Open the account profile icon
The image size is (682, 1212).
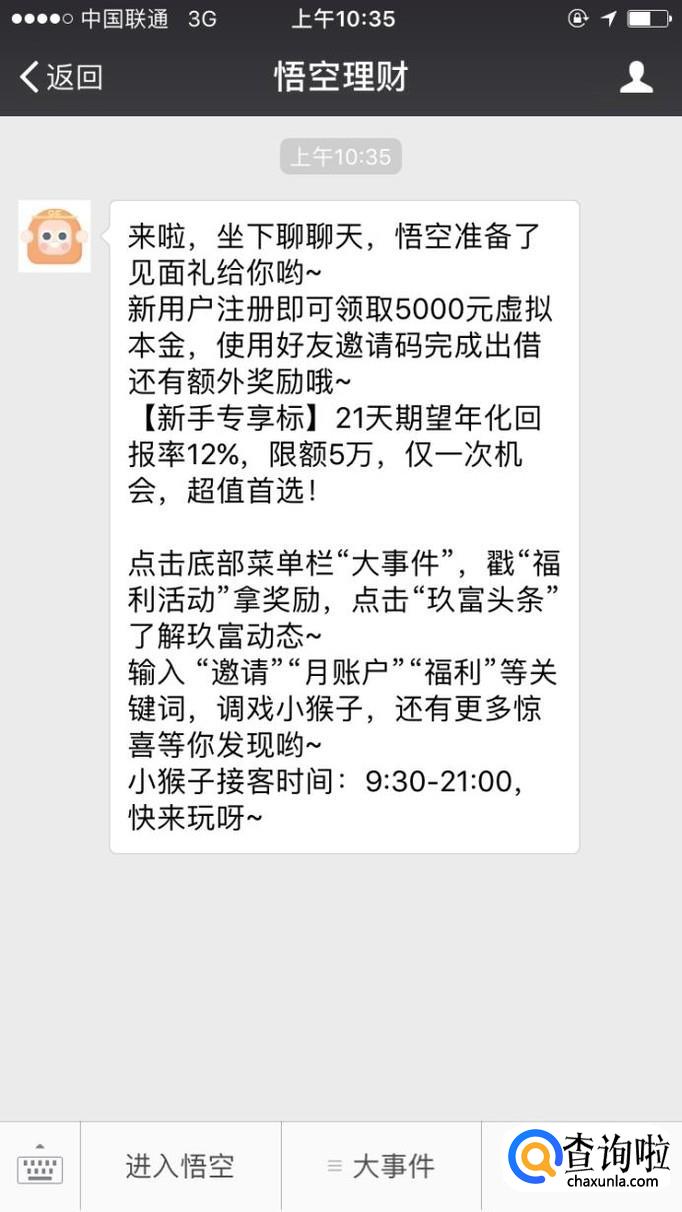tap(636, 77)
